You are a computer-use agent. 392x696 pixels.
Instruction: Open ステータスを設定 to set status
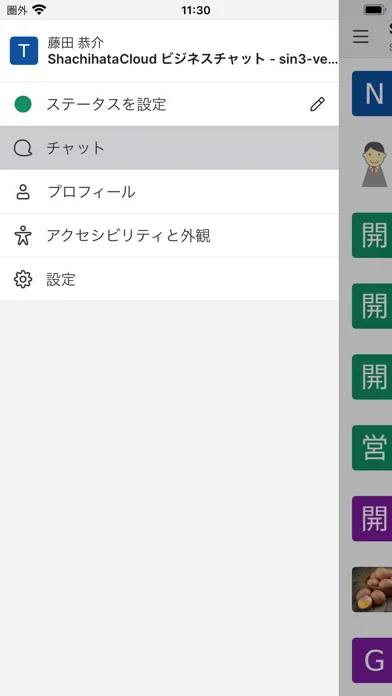pyautogui.click(x=169, y=104)
